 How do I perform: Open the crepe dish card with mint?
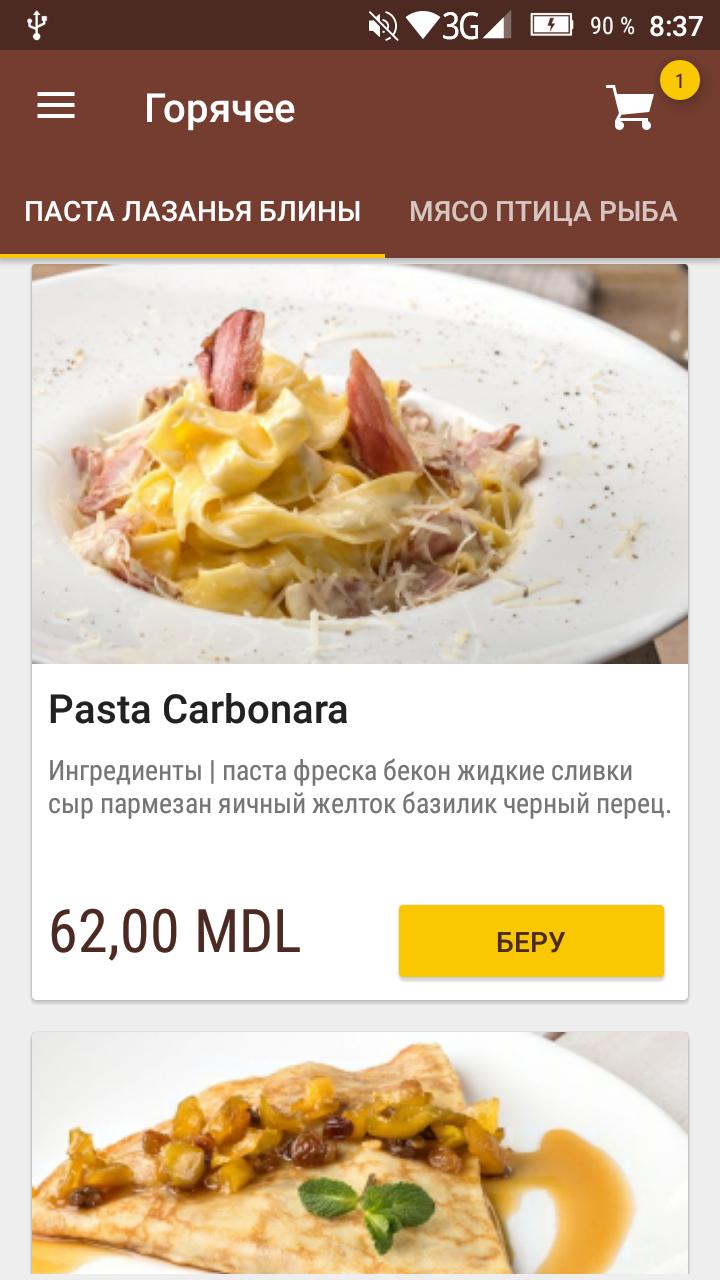(x=359, y=1155)
